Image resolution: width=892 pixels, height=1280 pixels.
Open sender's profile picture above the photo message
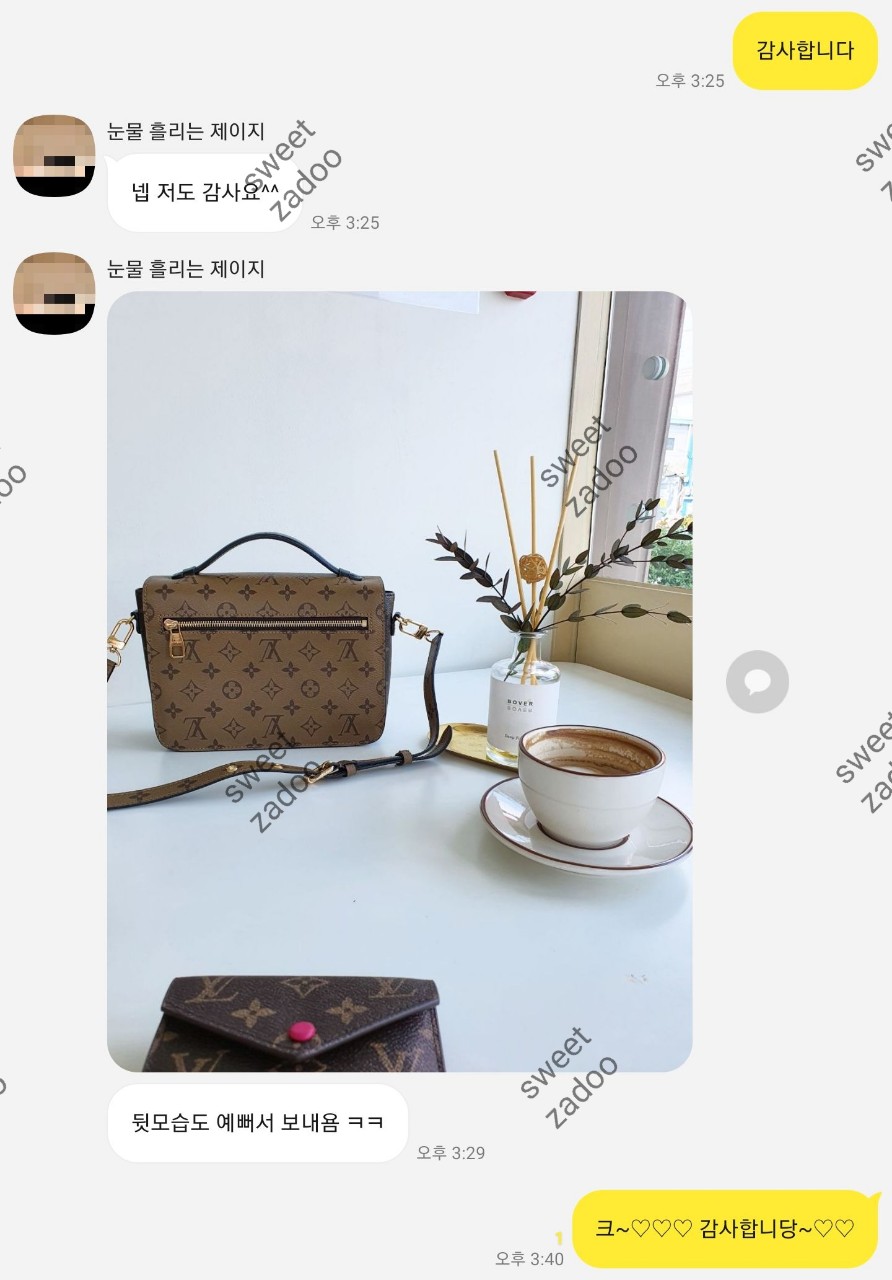pyautogui.click(x=54, y=292)
